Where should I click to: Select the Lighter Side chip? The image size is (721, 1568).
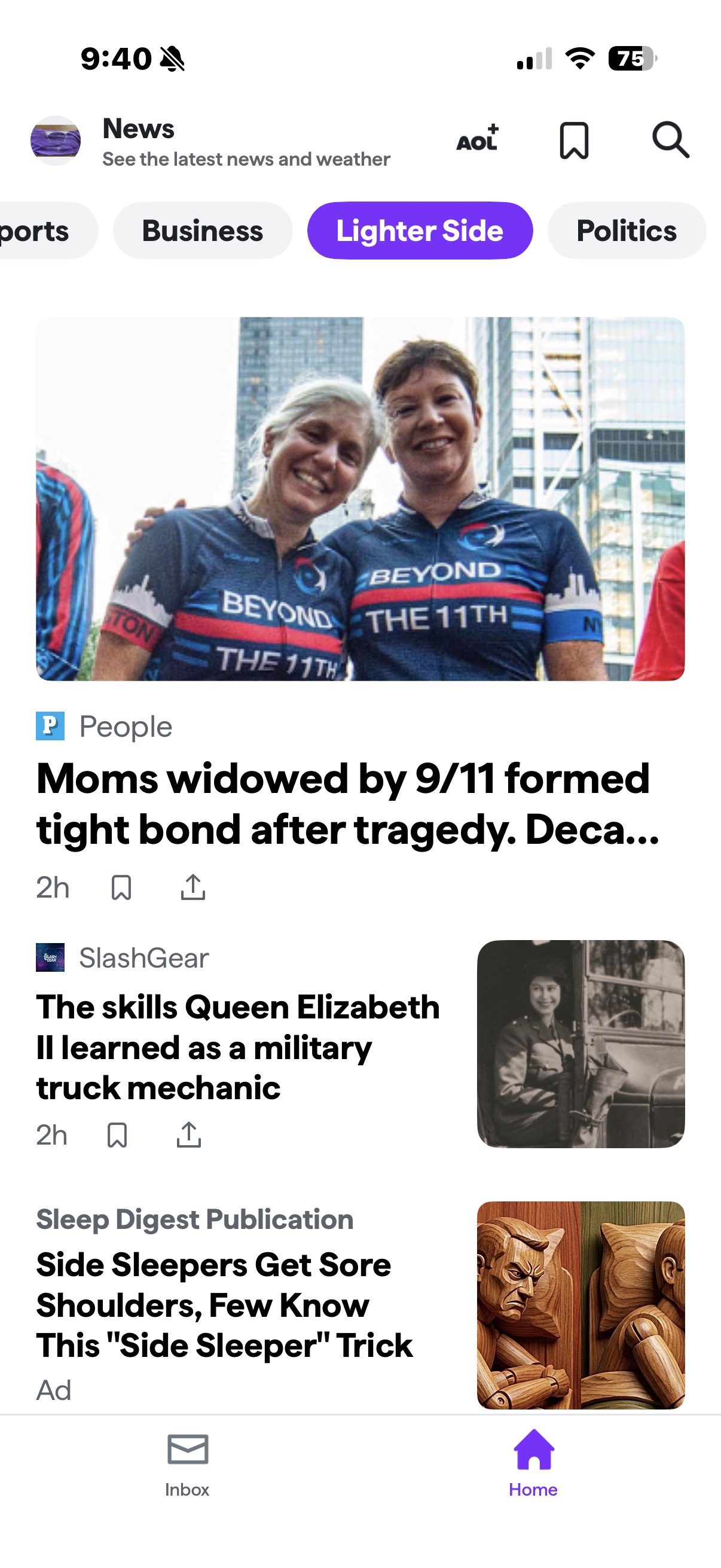[420, 231]
